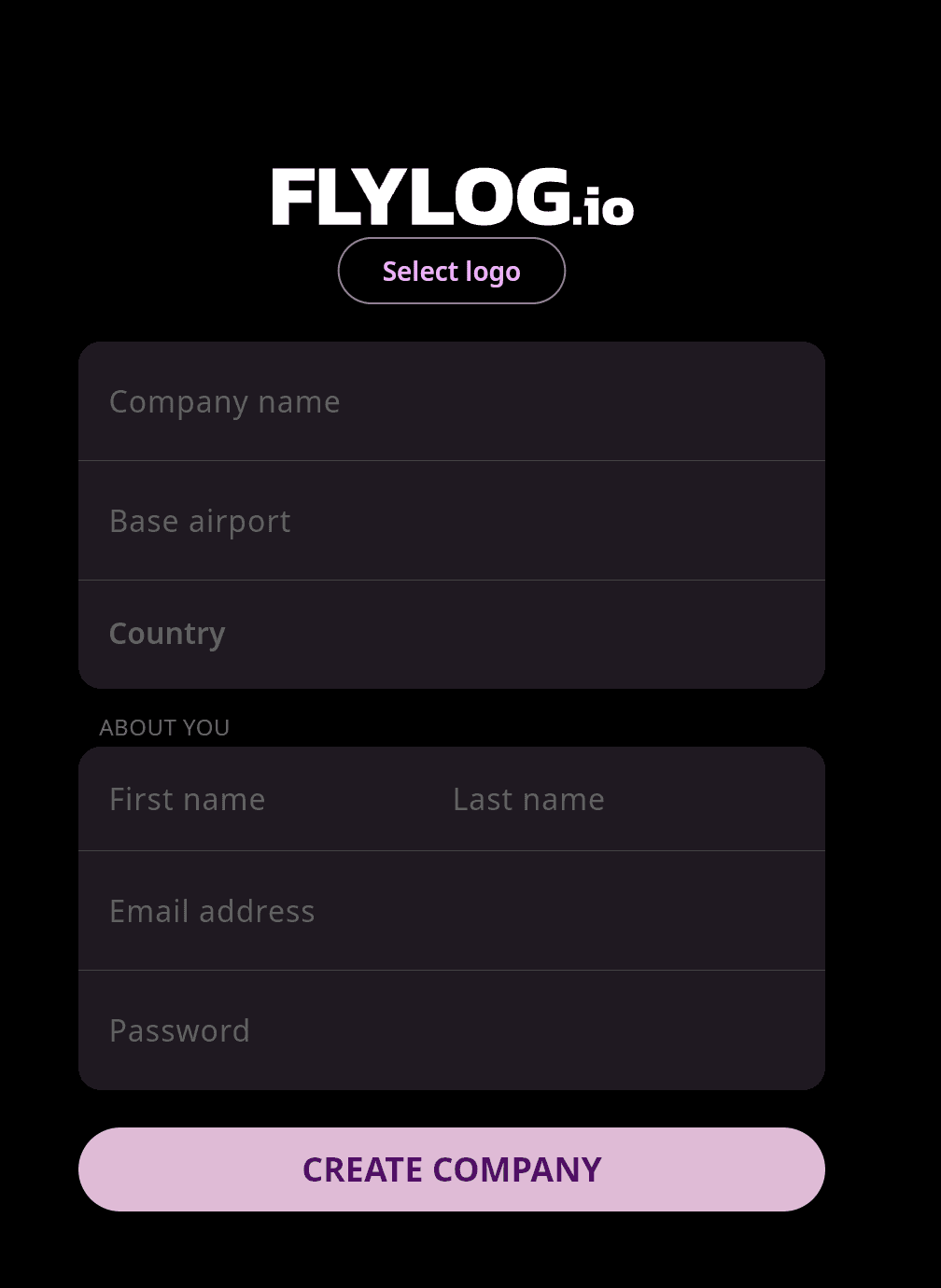
Task: Open the logo picker for the company
Action: [451, 270]
